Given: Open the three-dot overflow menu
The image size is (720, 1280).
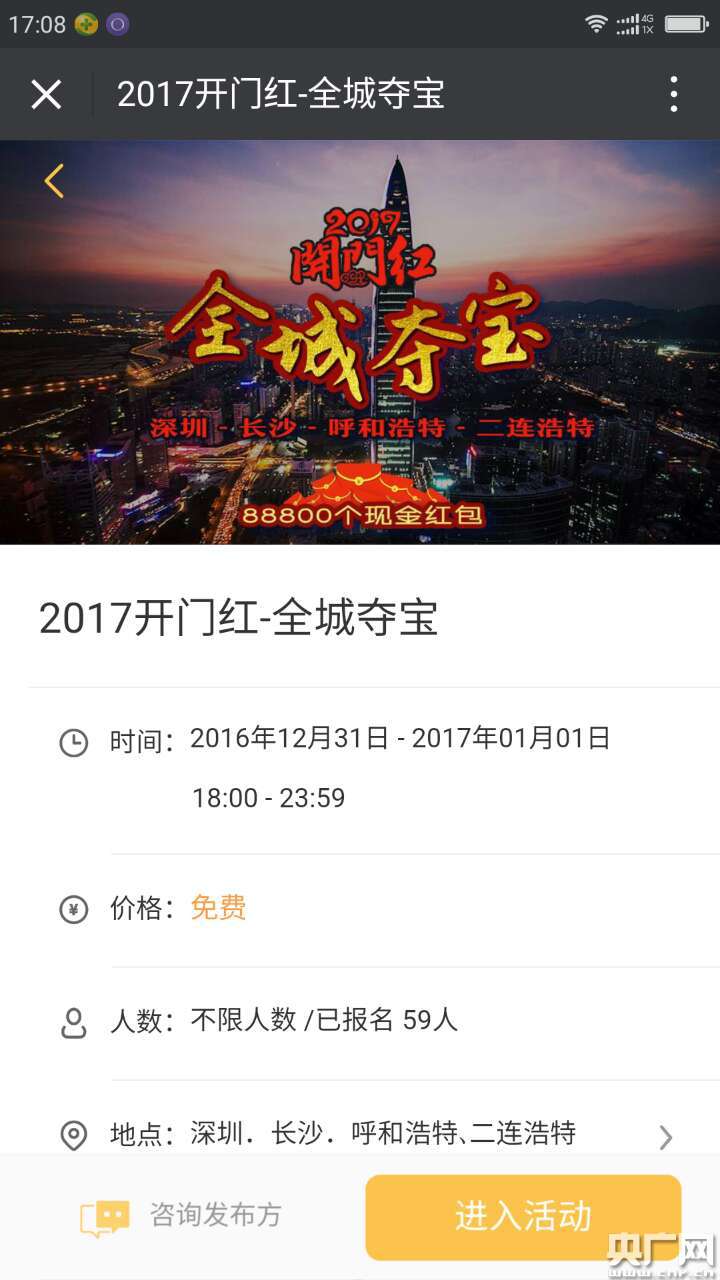Looking at the screenshot, I should 674,94.
